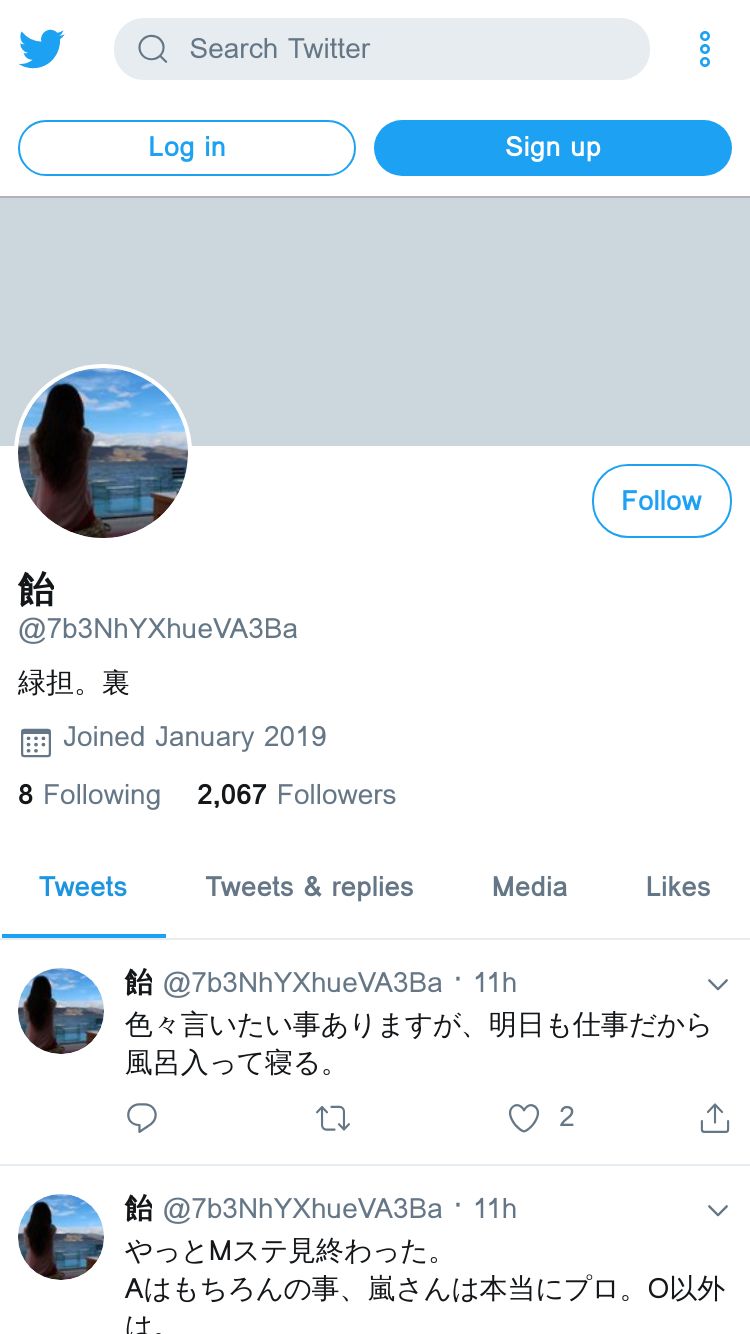The height and width of the screenshot is (1334, 750).
Task: Open the Search Twitter field
Action: coord(381,49)
